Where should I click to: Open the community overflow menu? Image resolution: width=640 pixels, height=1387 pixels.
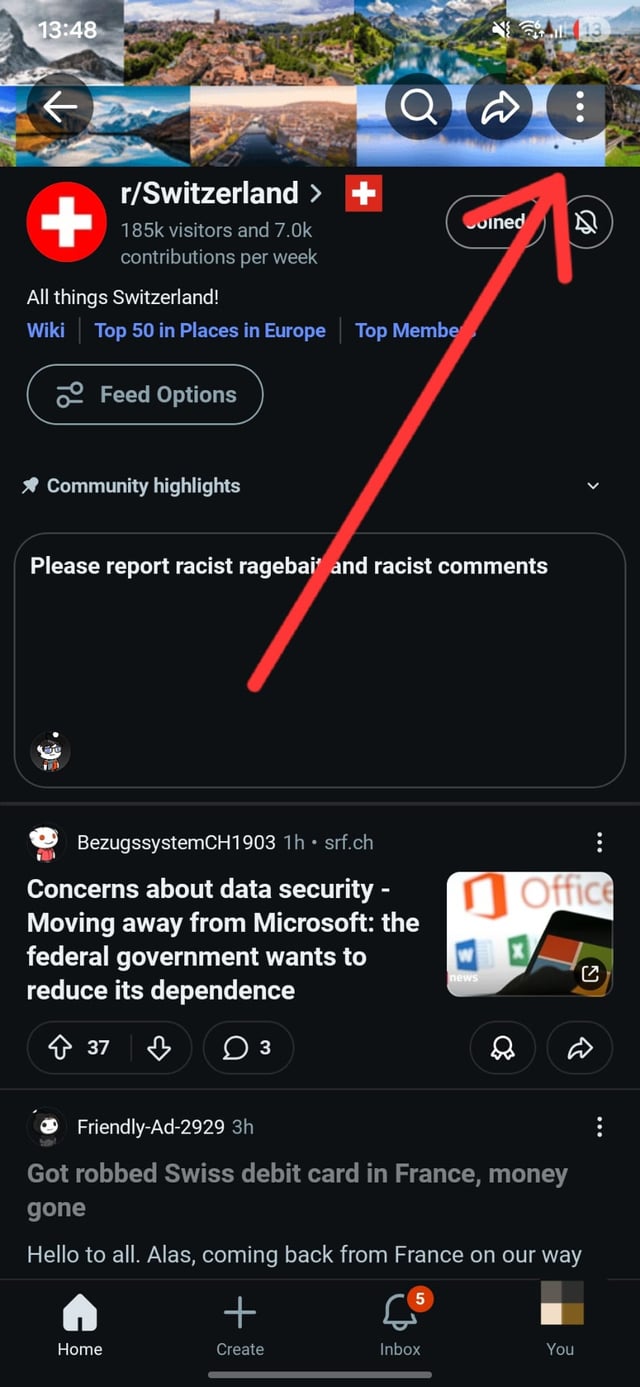tap(579, 105)
